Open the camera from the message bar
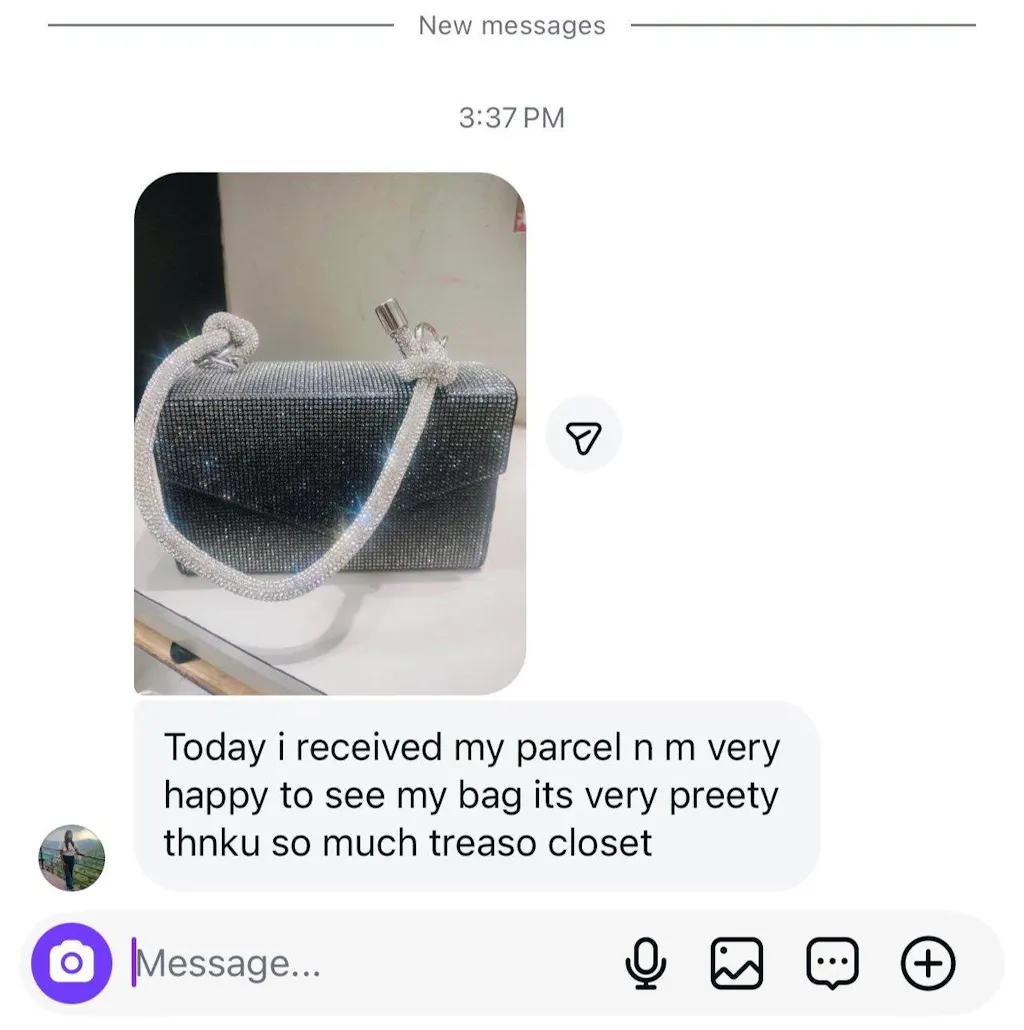This screenshot has height=1030, width=1024. pos(72,963)
